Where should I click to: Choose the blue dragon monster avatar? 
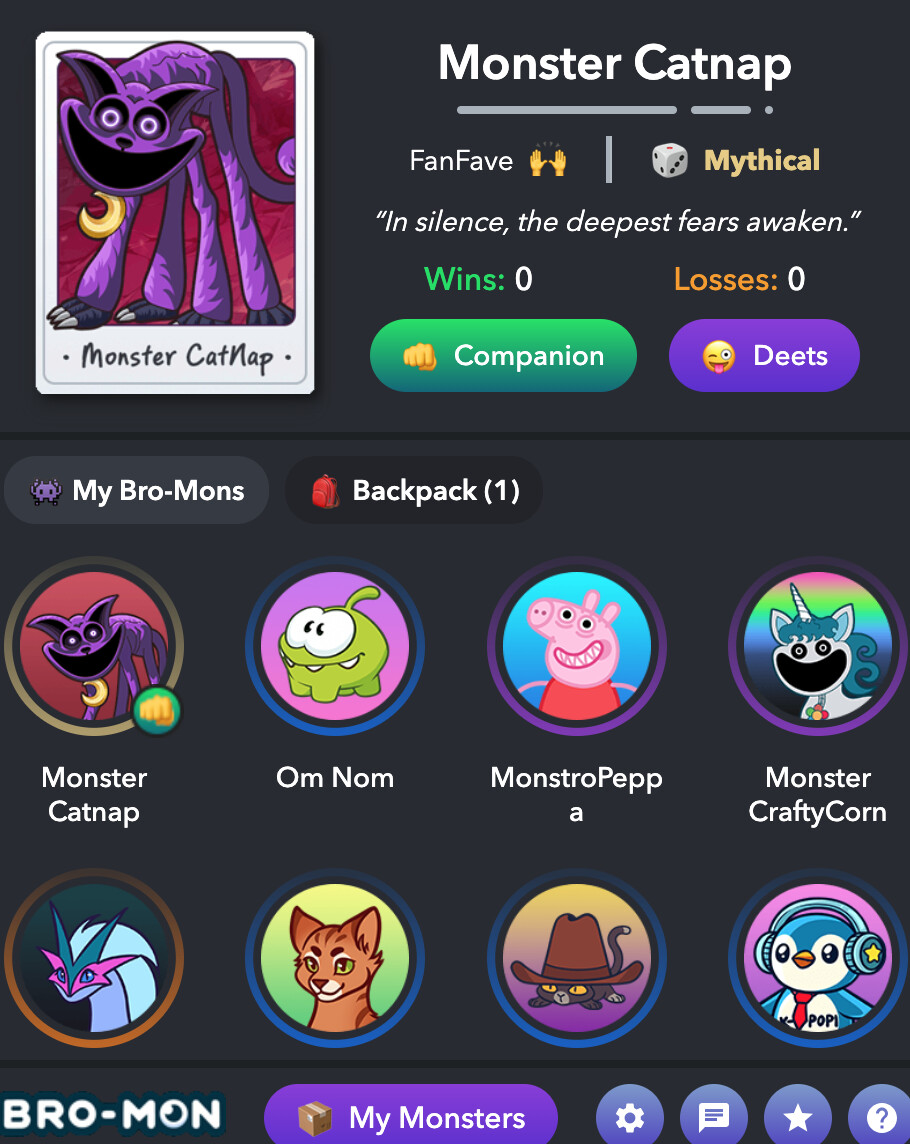pyautogui.click(x=94, y=958)
